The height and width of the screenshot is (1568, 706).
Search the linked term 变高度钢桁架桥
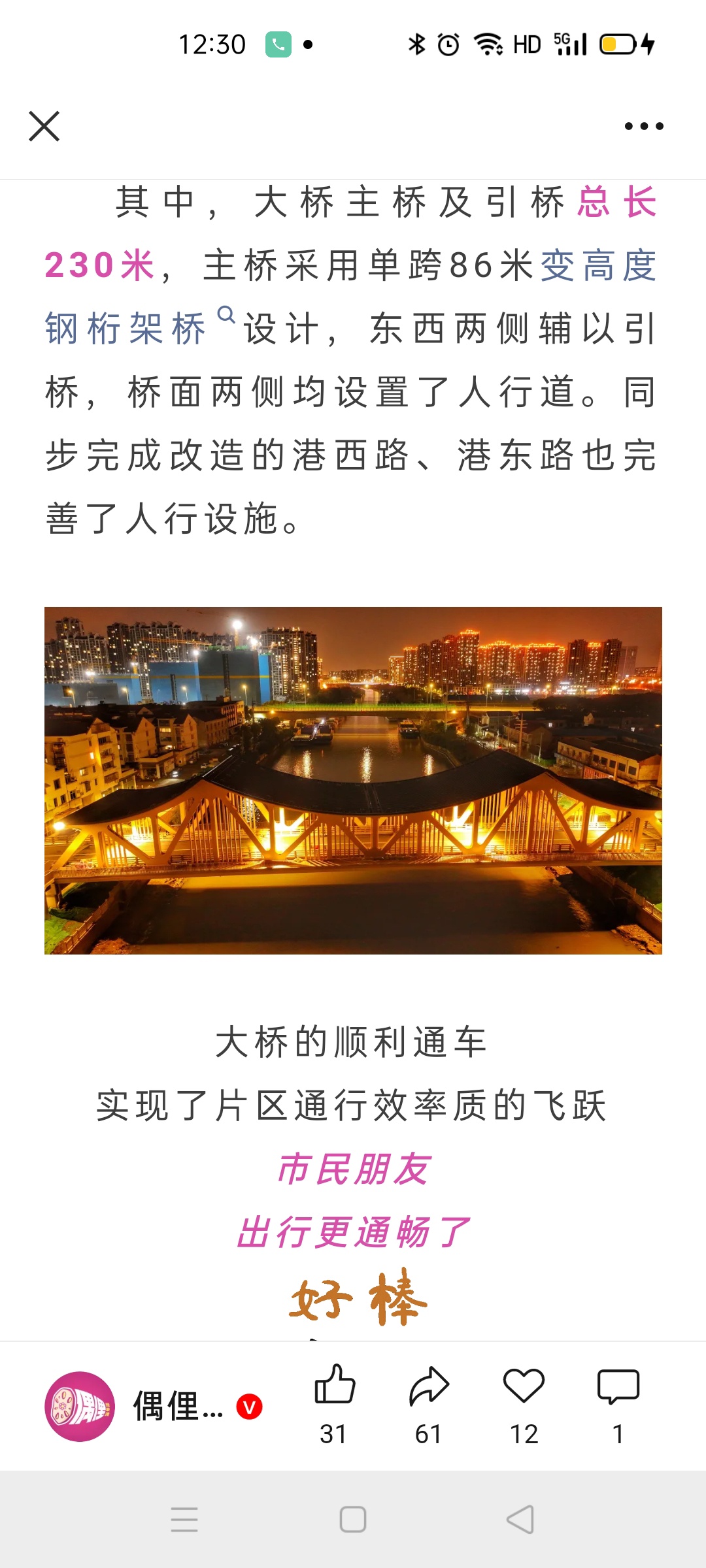pos(126,327)
